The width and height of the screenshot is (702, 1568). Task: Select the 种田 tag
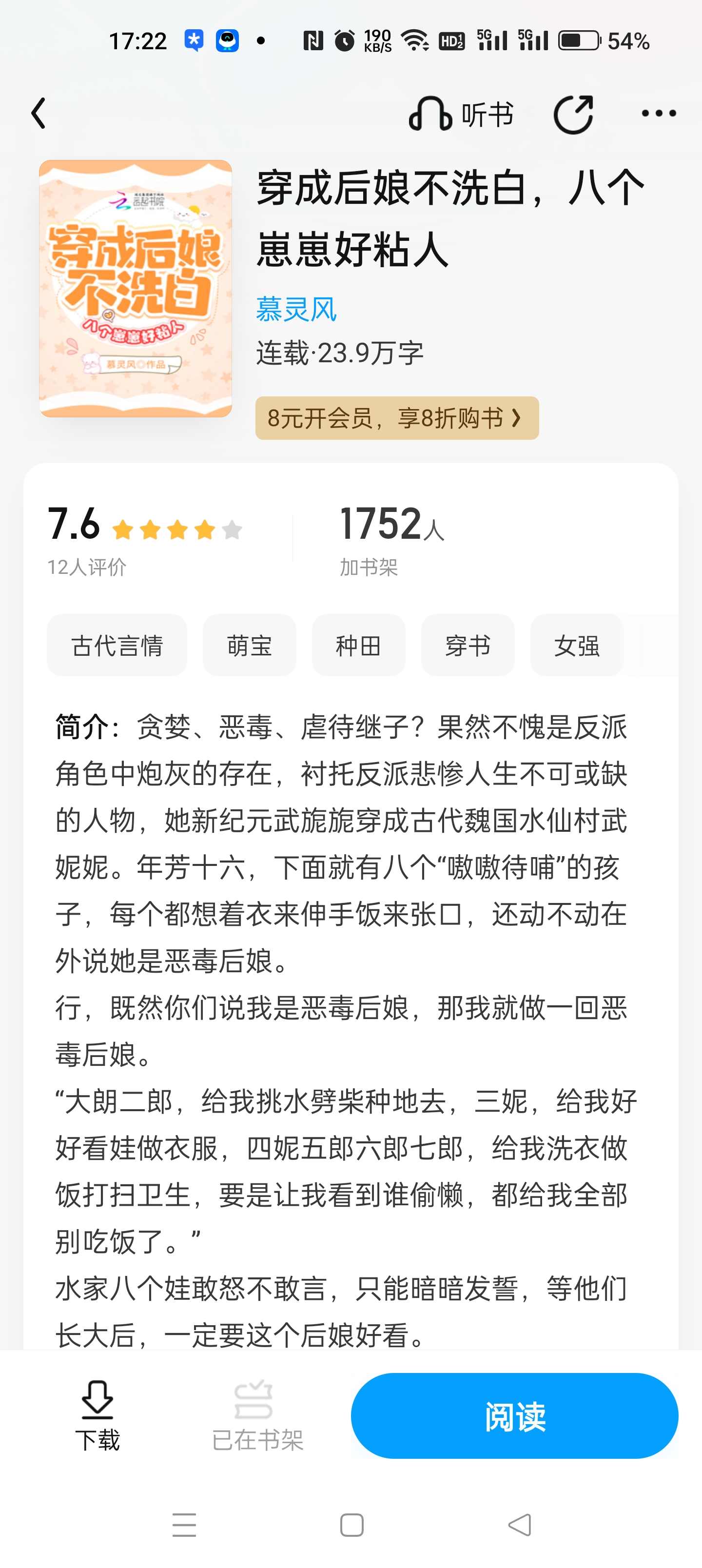point(359,645)
